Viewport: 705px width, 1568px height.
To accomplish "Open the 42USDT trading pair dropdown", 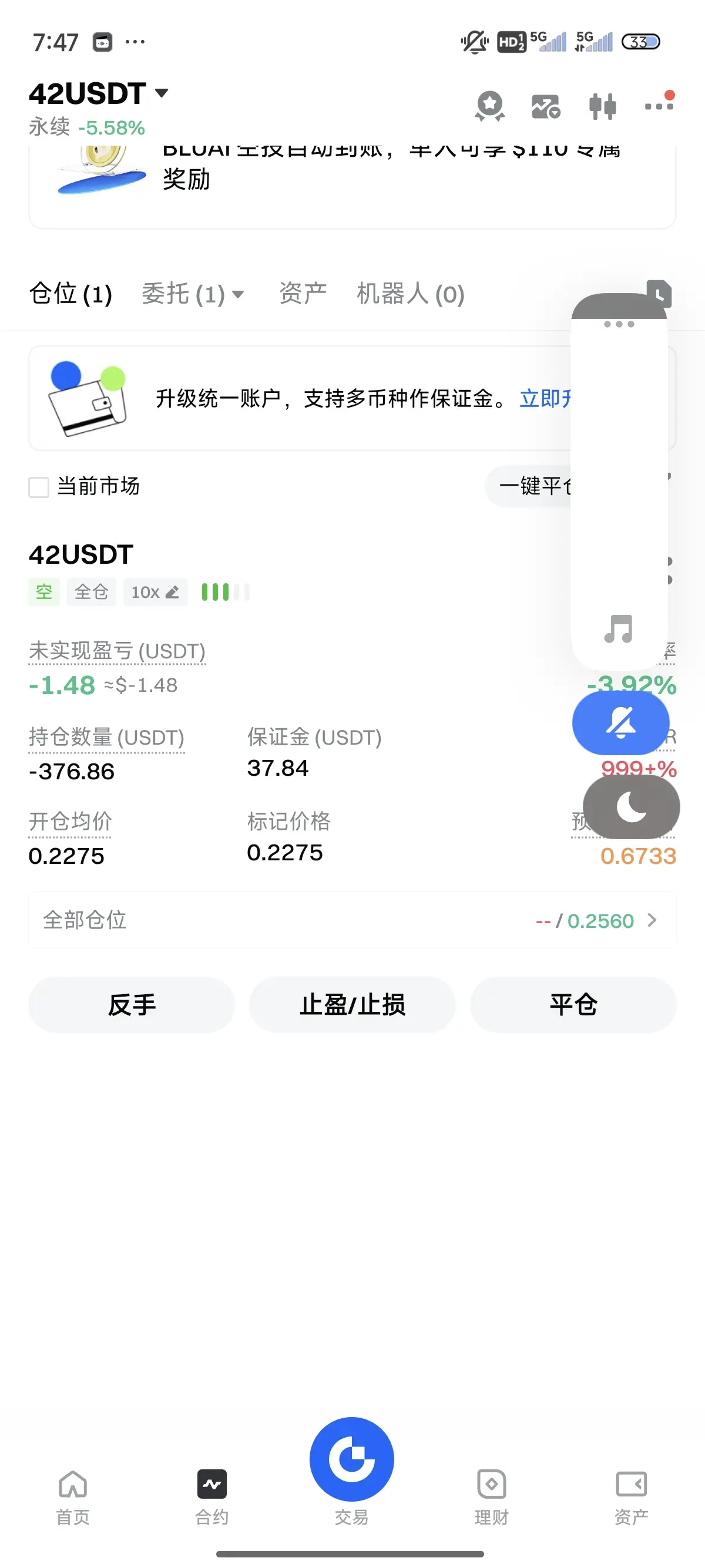I will [x=98, y=94].
